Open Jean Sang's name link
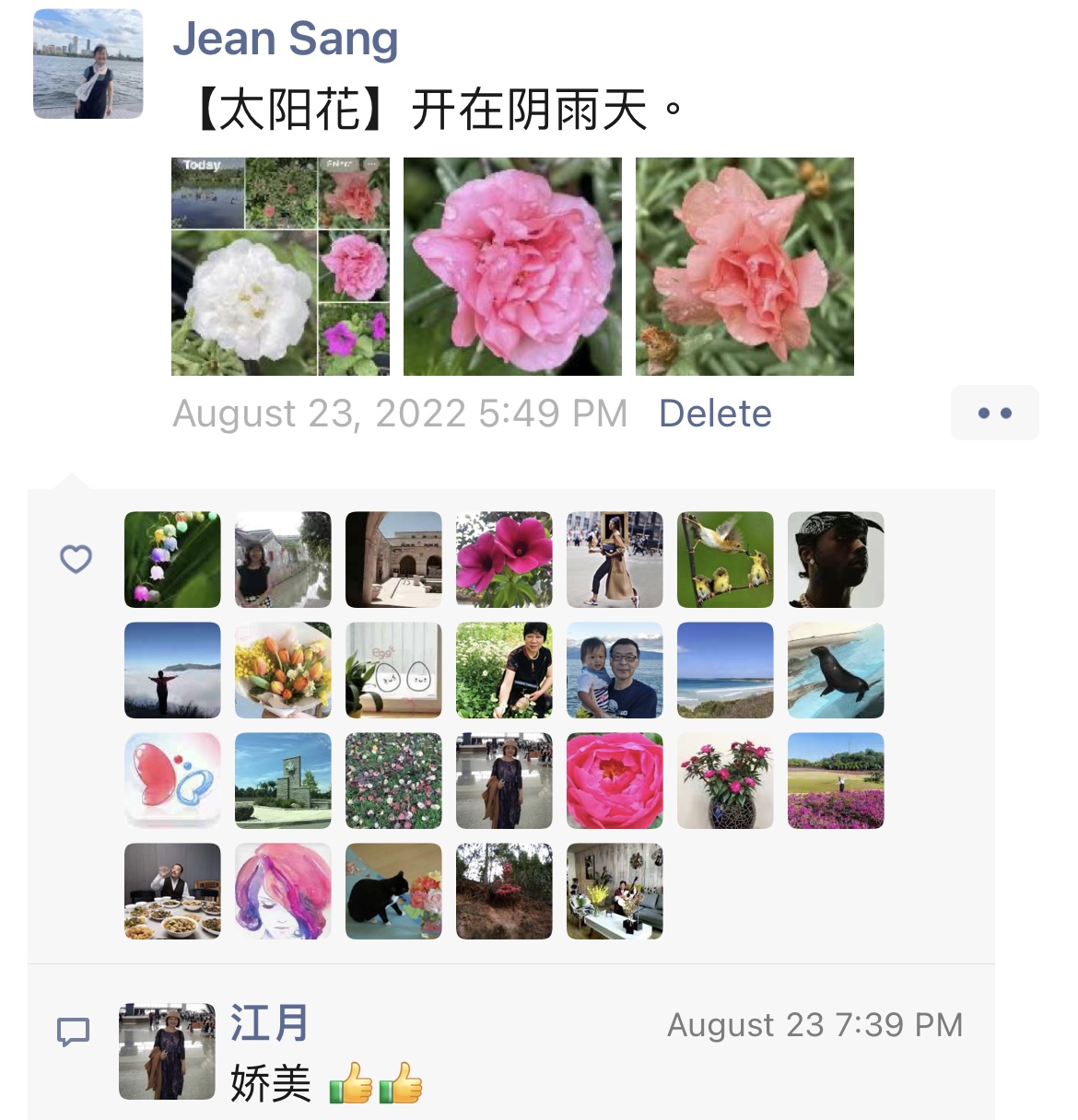Screen dimensions: 1078x1120 [x=285, y=39]
